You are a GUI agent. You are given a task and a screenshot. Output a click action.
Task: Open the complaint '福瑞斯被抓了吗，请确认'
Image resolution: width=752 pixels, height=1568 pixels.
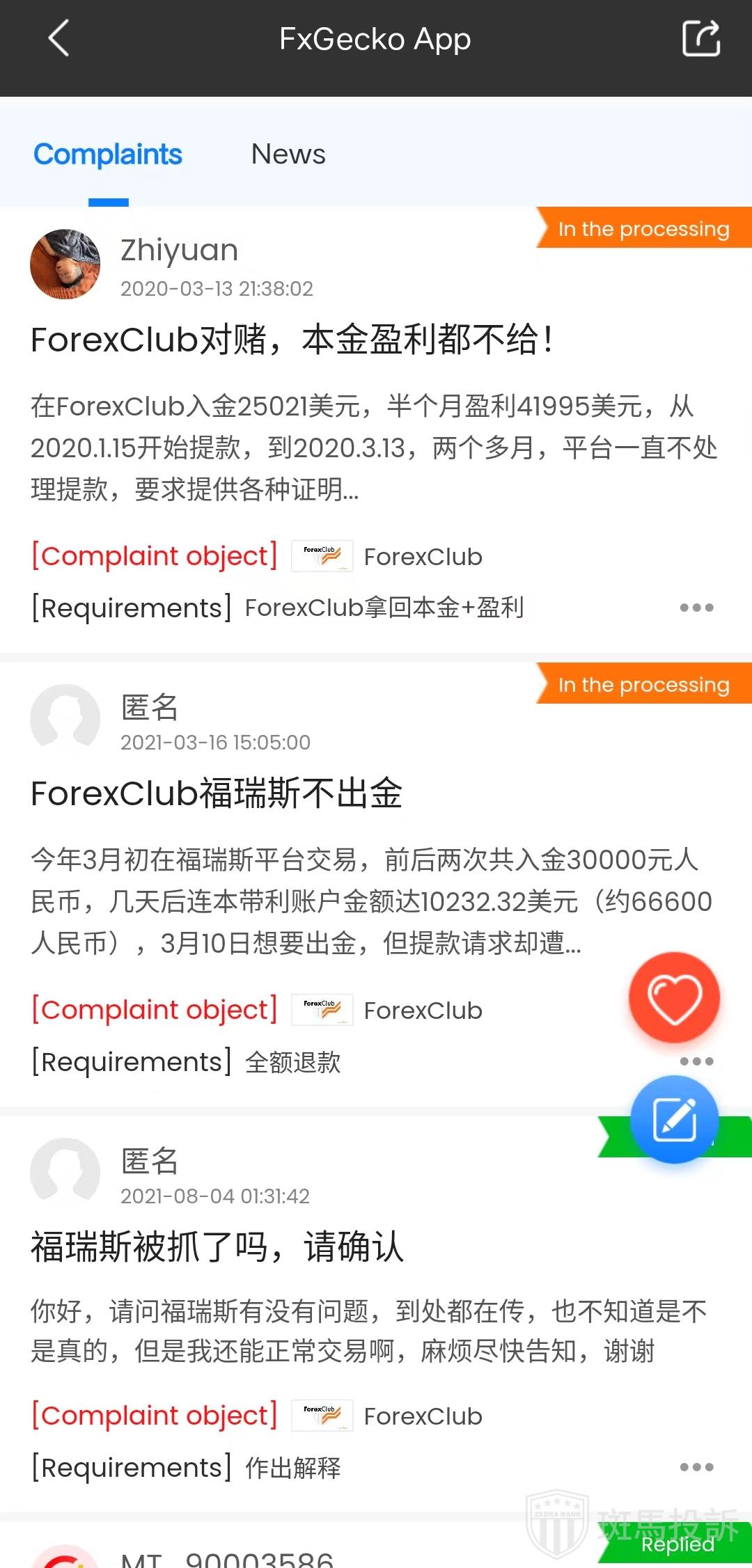[x=217, y=1246]
